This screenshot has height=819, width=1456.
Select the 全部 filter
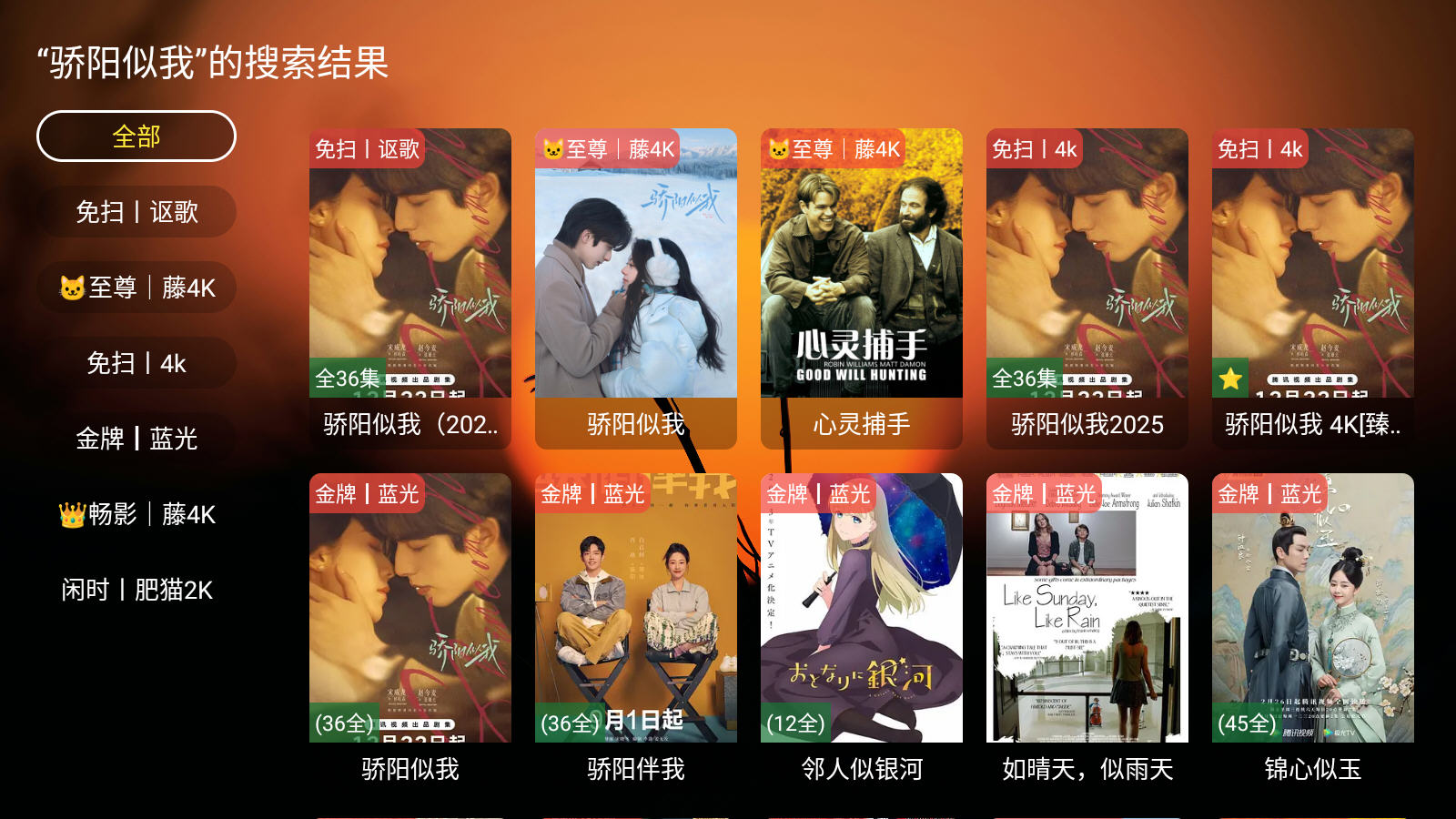point(136,136)
